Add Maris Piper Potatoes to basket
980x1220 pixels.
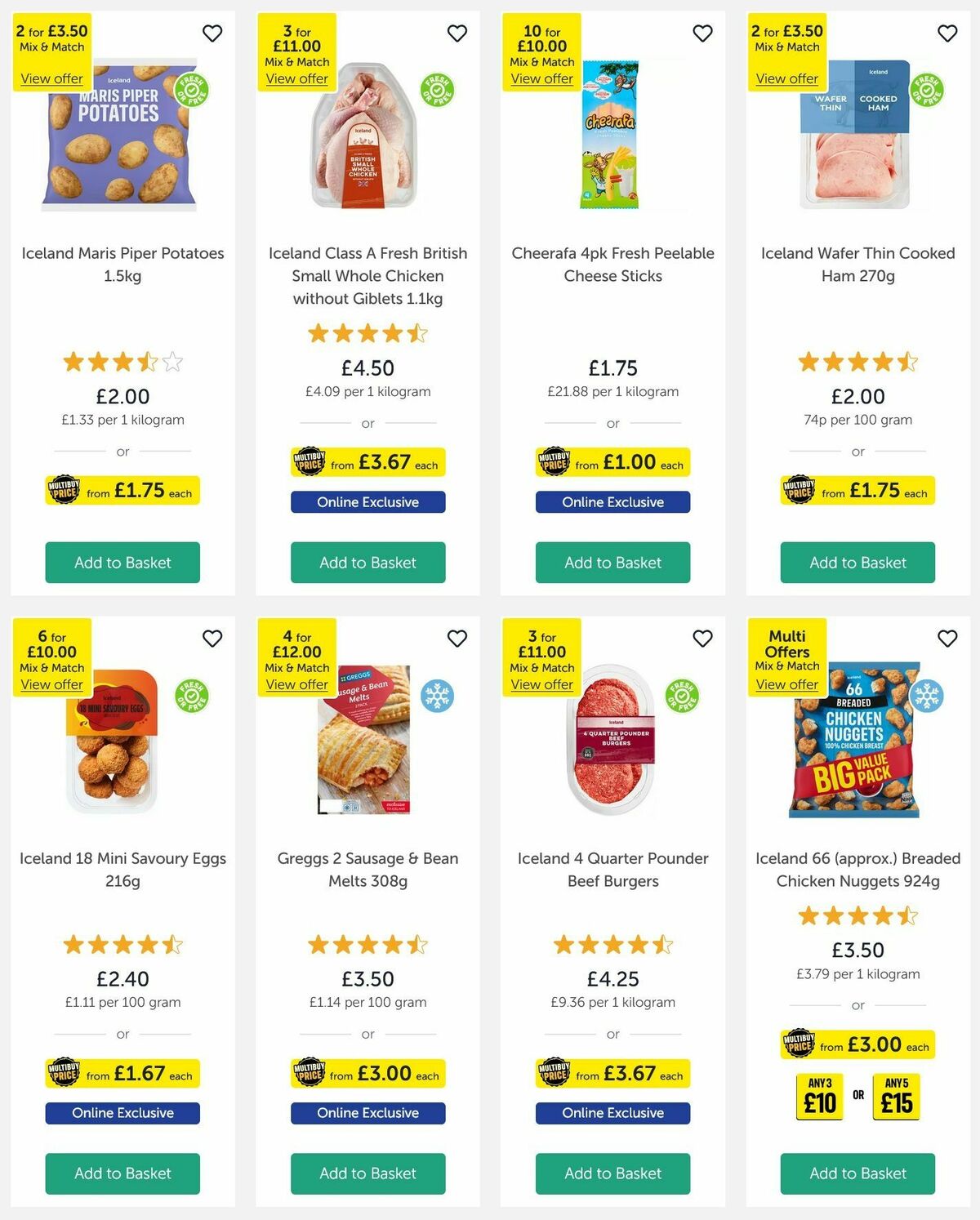tap(122, 563)
